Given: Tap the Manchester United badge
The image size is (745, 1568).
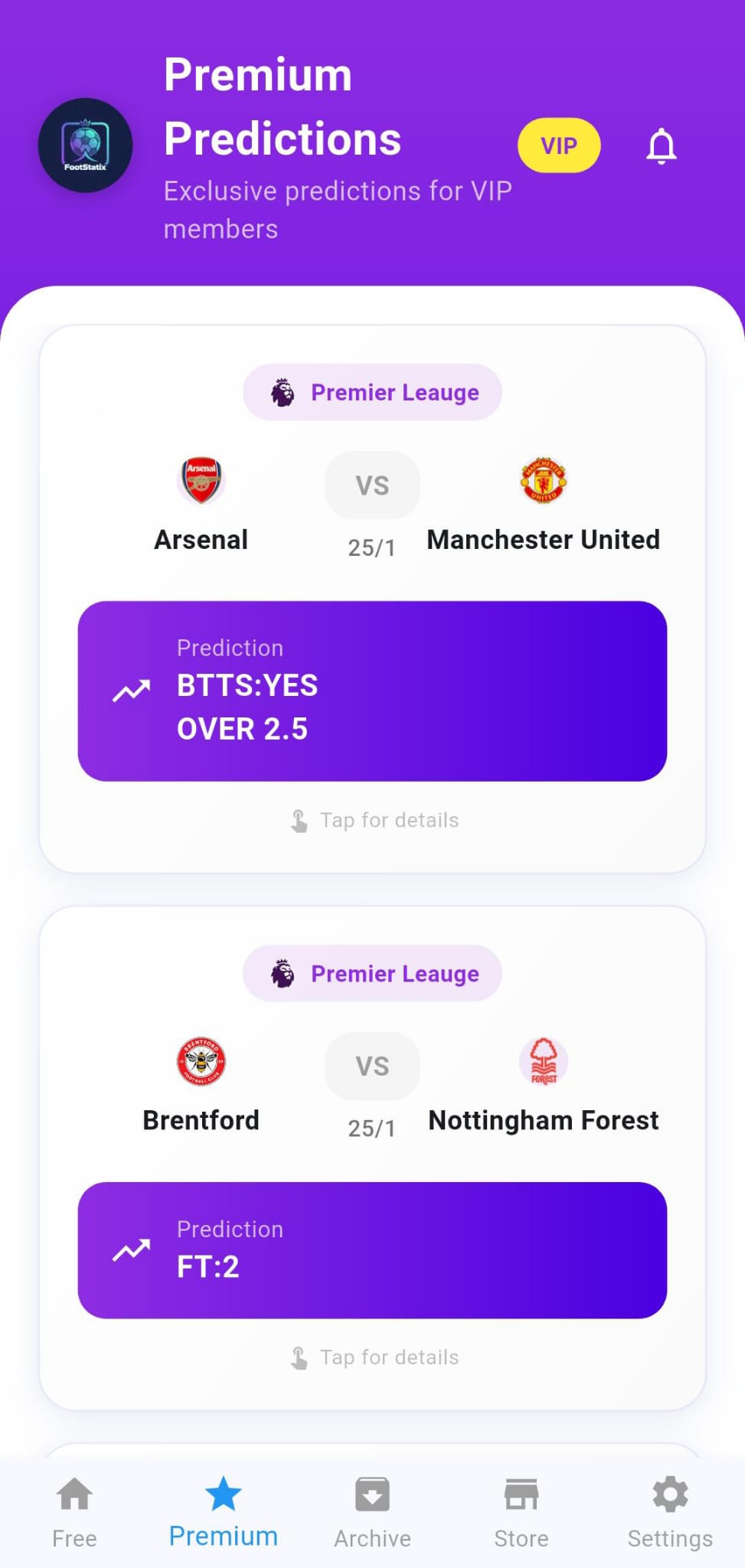Looking at the screenshot, I should (543, 481).
